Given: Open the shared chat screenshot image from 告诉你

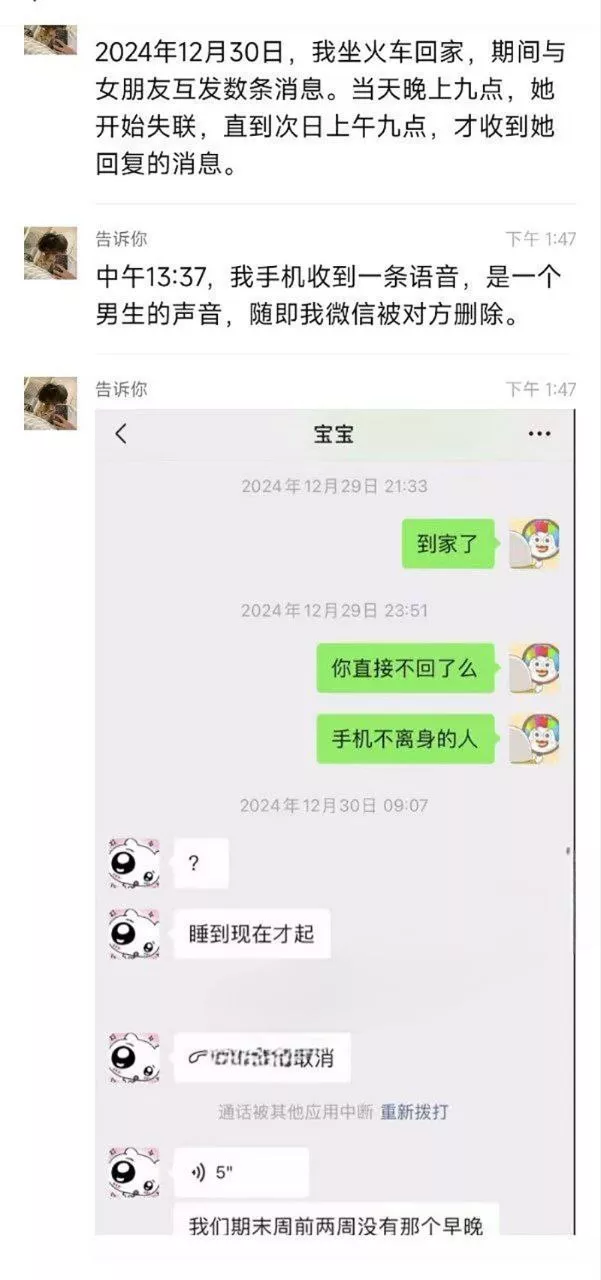Looking at the screenshot, I should tap(336, 820).
